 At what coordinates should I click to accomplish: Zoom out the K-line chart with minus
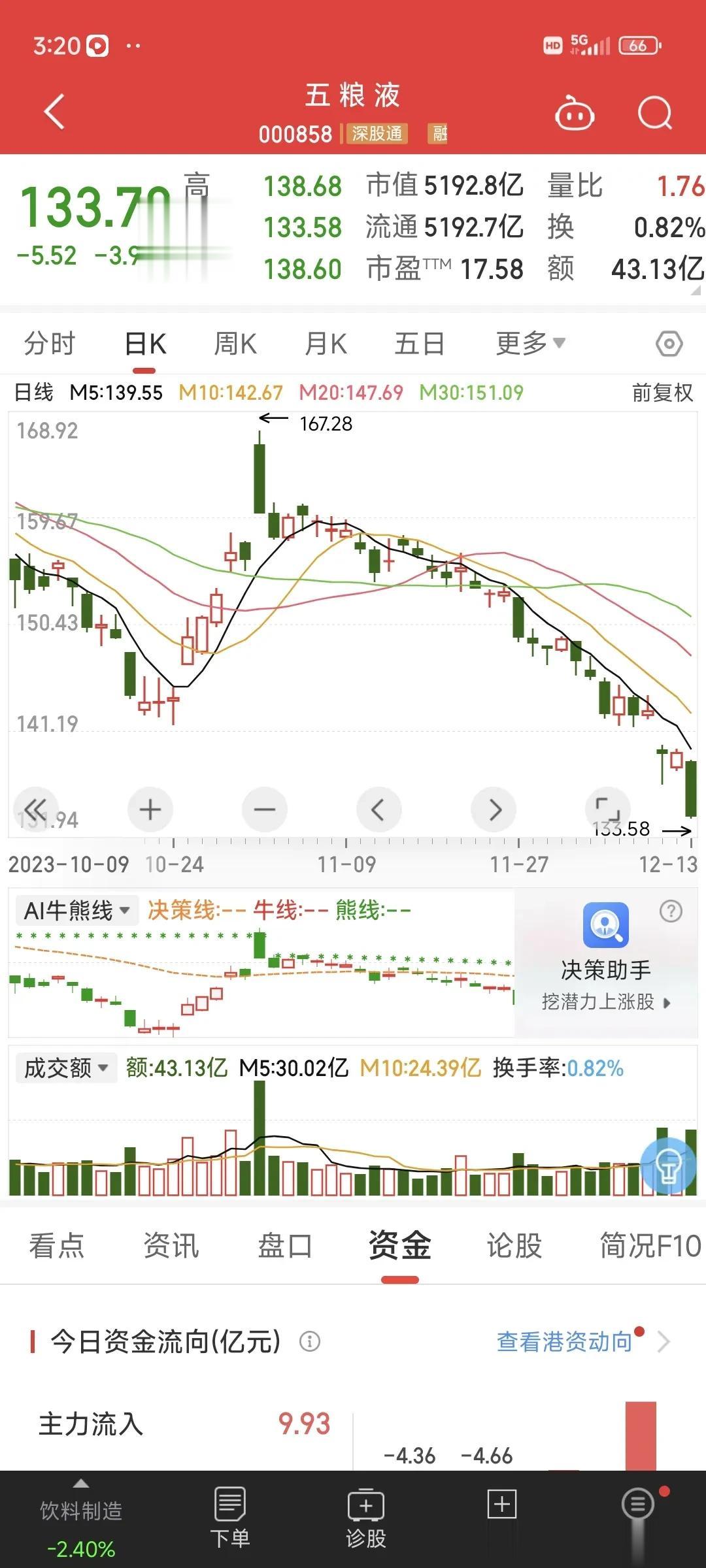coord(264,809)
